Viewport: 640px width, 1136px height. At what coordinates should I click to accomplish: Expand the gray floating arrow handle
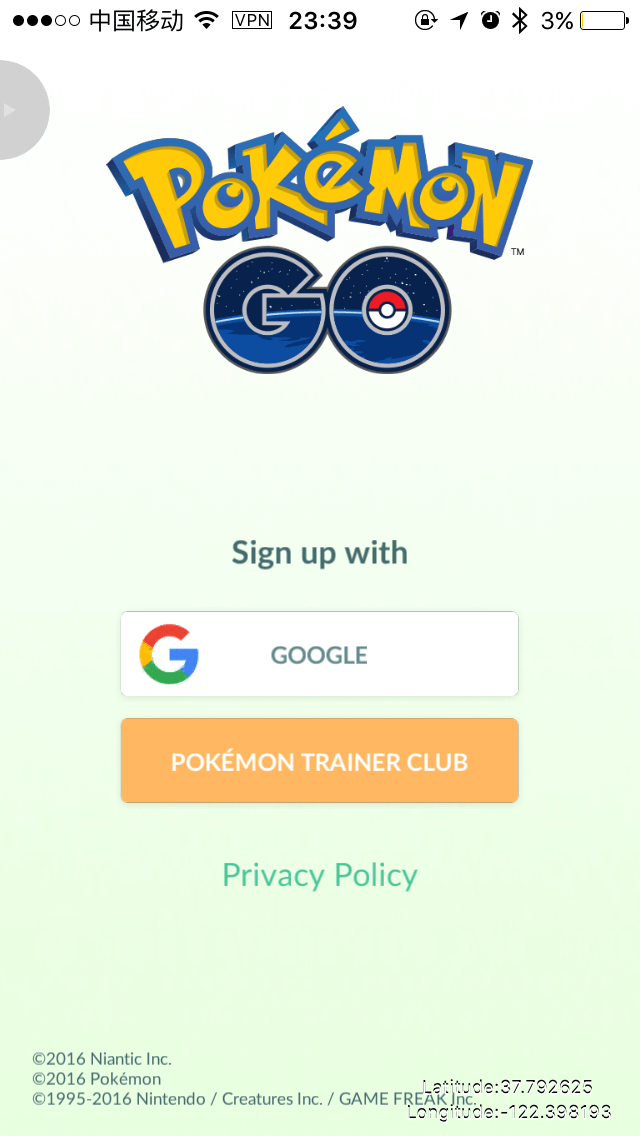[x=15, y=110]
